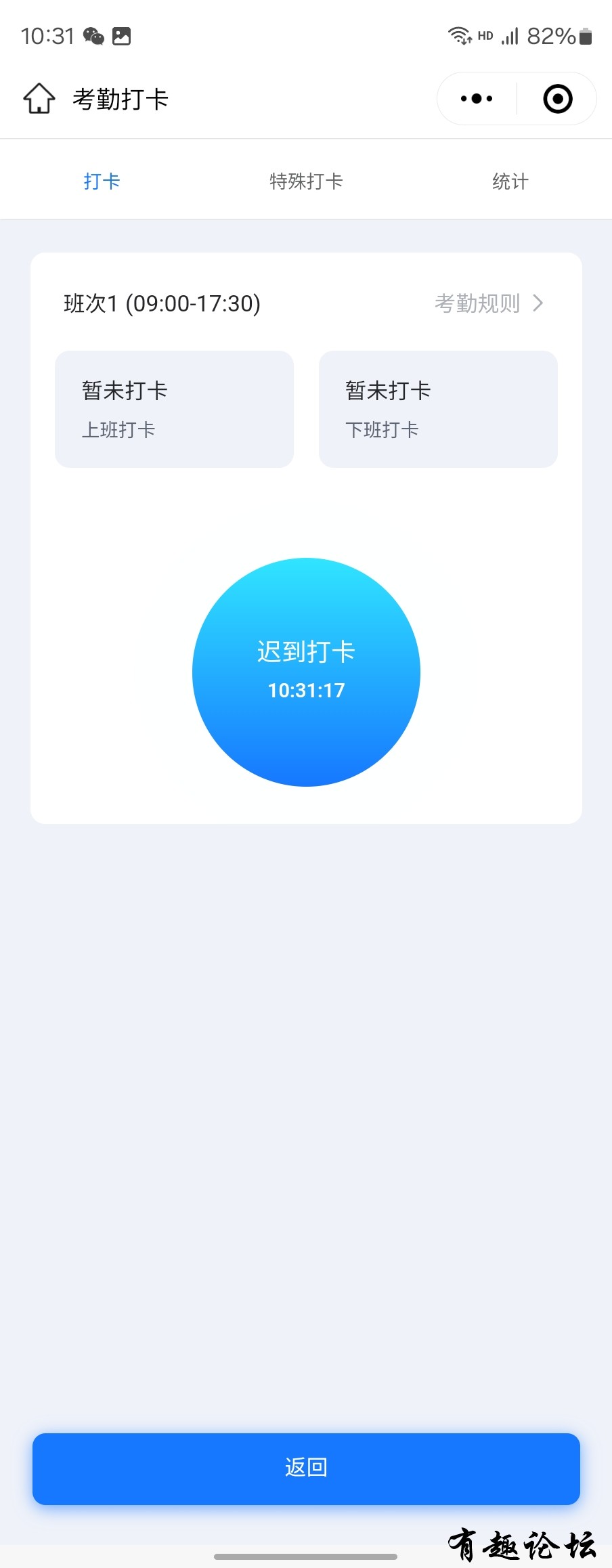Viewport: 612px width, 1568px height.
Task: Select the 打卡 tab
Action: (x=102, y=181)
